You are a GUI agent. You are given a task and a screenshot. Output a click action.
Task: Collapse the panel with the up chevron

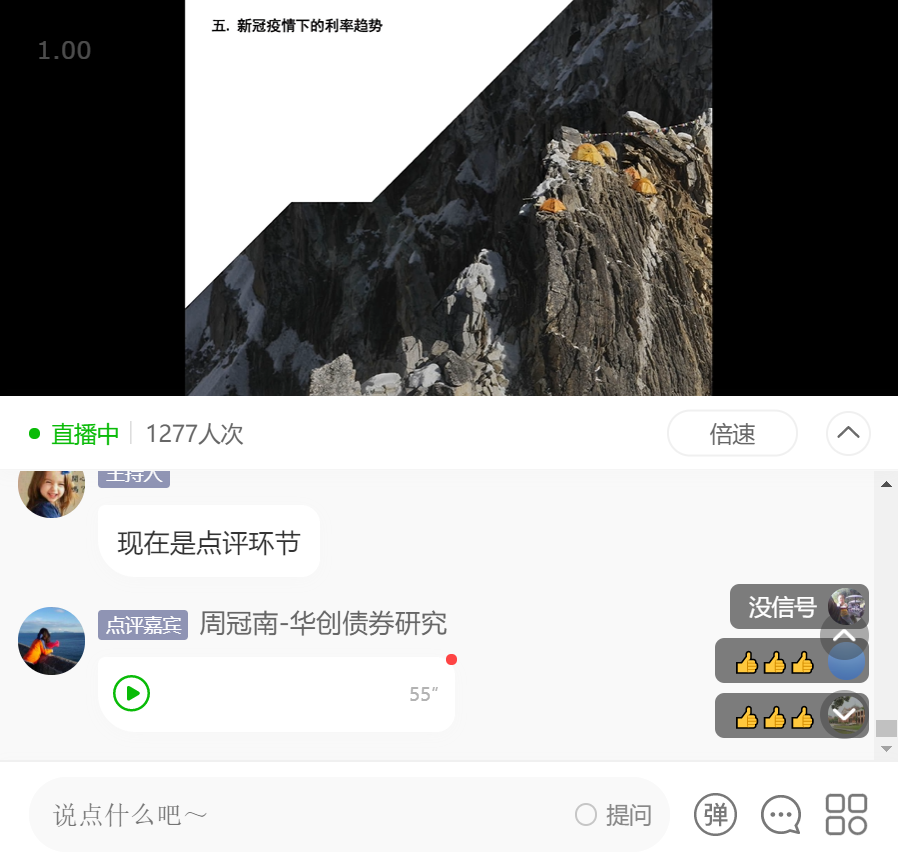(848, 434)
